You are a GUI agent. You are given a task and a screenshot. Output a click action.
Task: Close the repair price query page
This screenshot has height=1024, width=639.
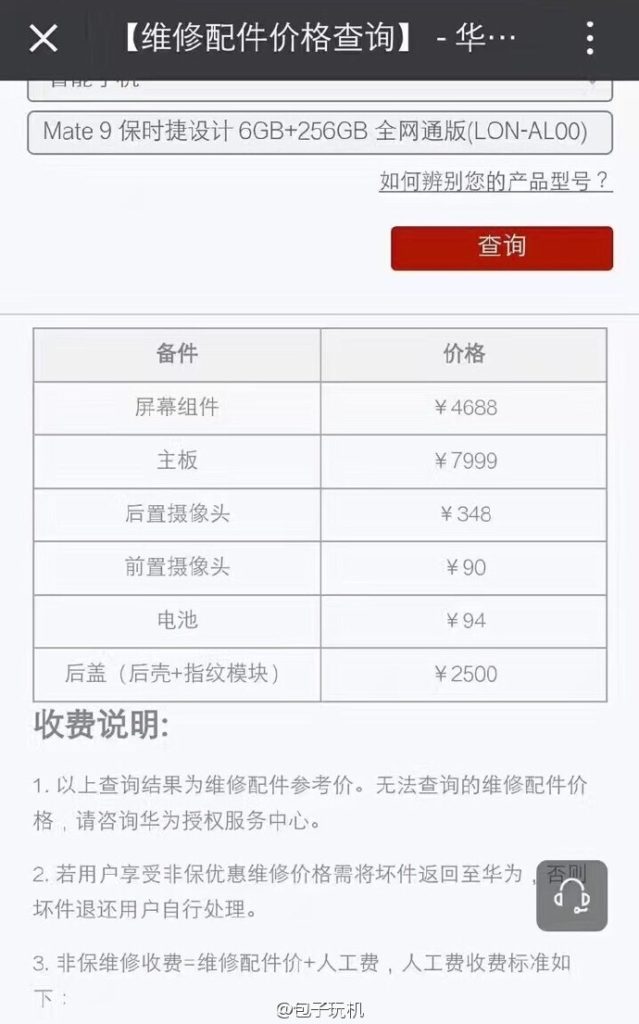(x=44, y=38)
